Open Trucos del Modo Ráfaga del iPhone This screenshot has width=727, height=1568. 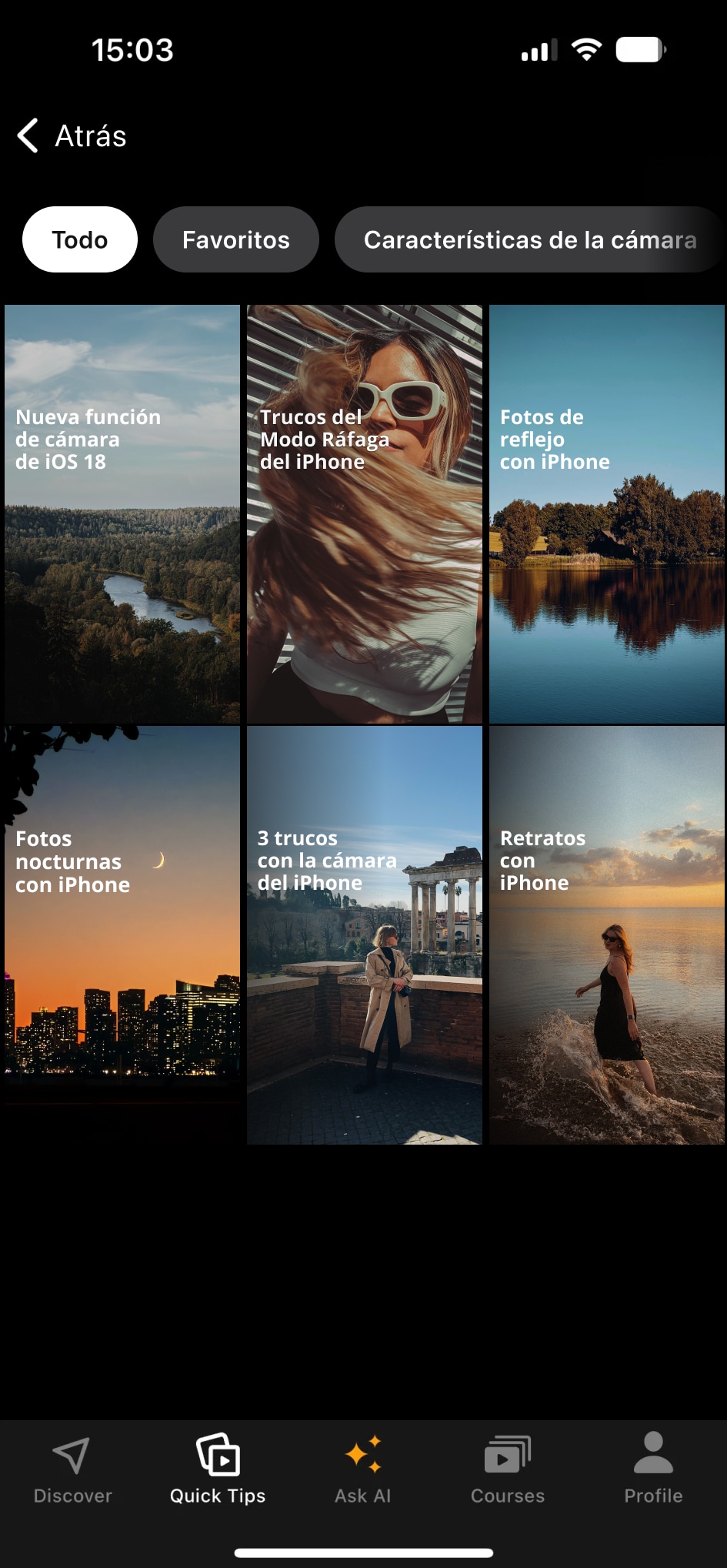(x=365, y=514)
